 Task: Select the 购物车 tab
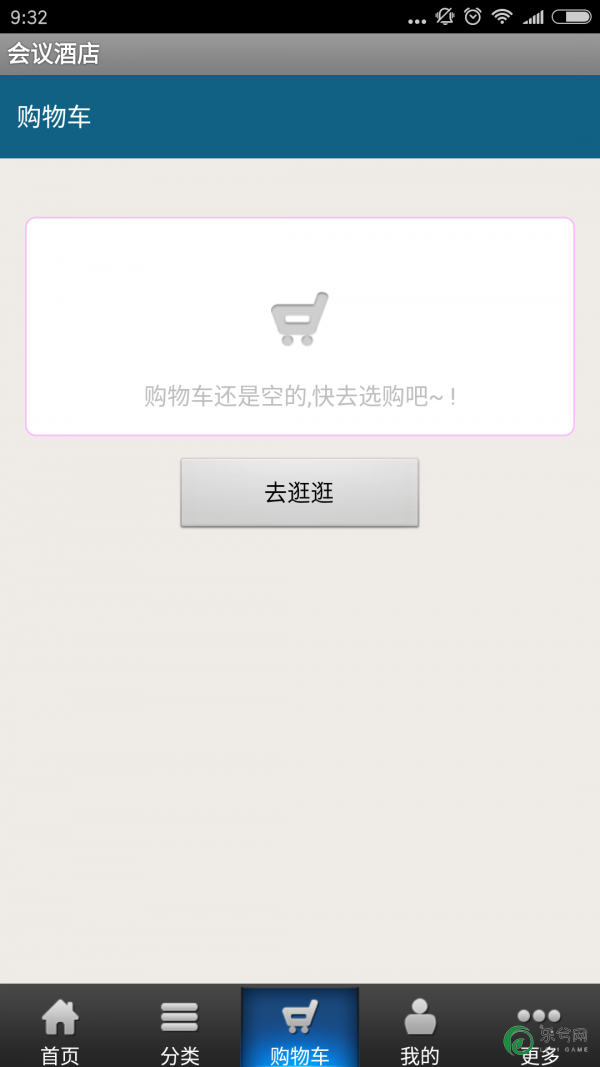[300, 1028]
